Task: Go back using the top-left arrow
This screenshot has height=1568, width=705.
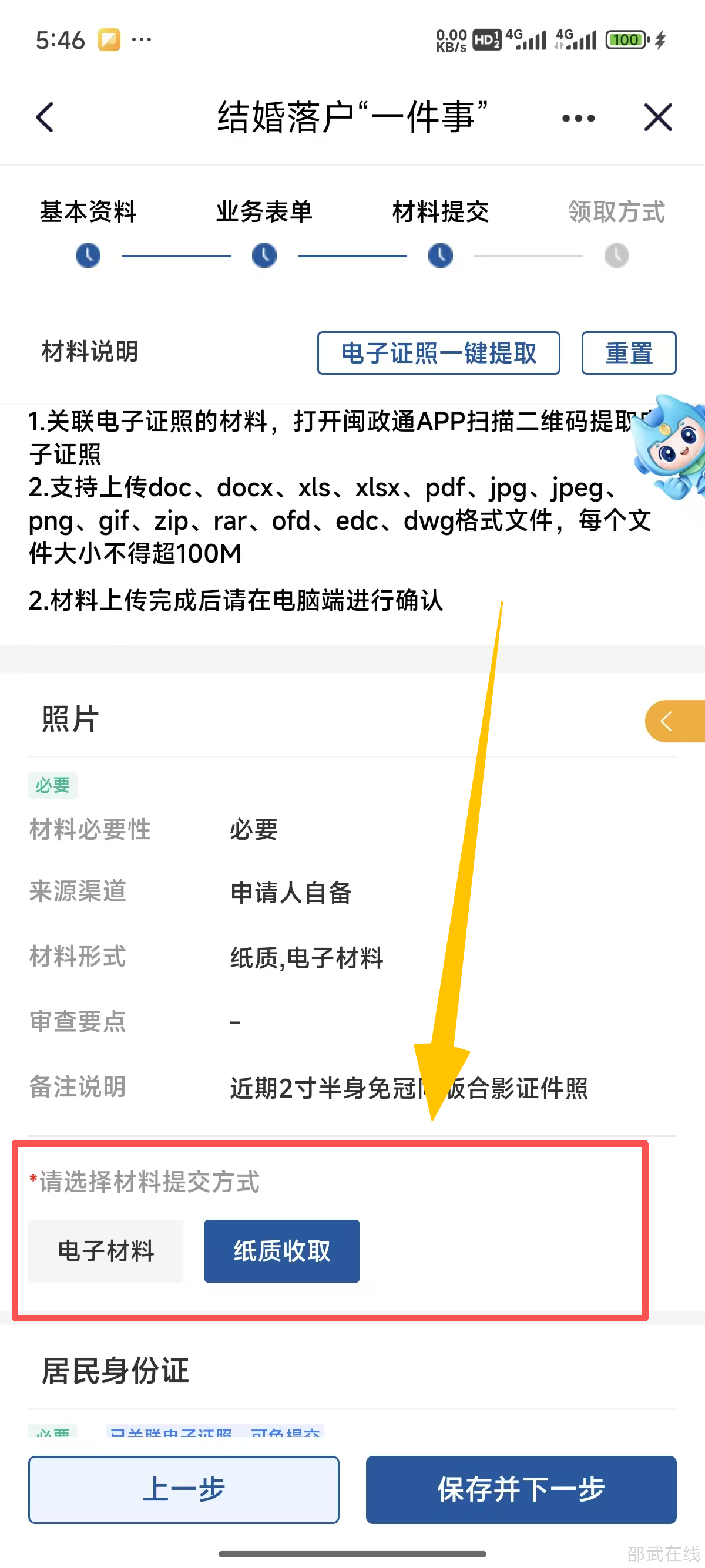Action: click(x=45, y=117)
